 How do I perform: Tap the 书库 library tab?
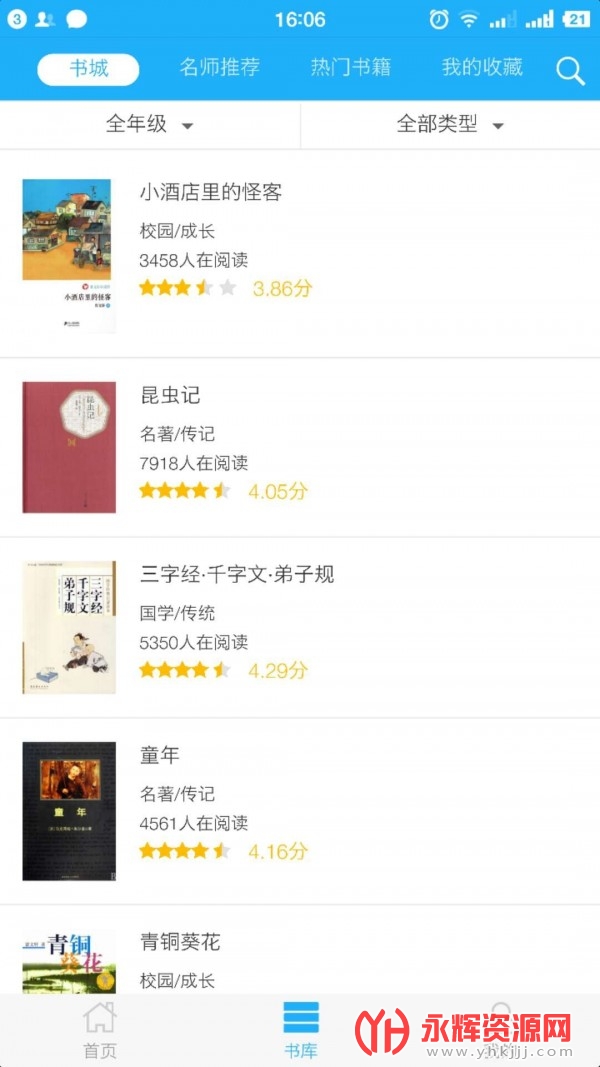[x=300, y=1030]
